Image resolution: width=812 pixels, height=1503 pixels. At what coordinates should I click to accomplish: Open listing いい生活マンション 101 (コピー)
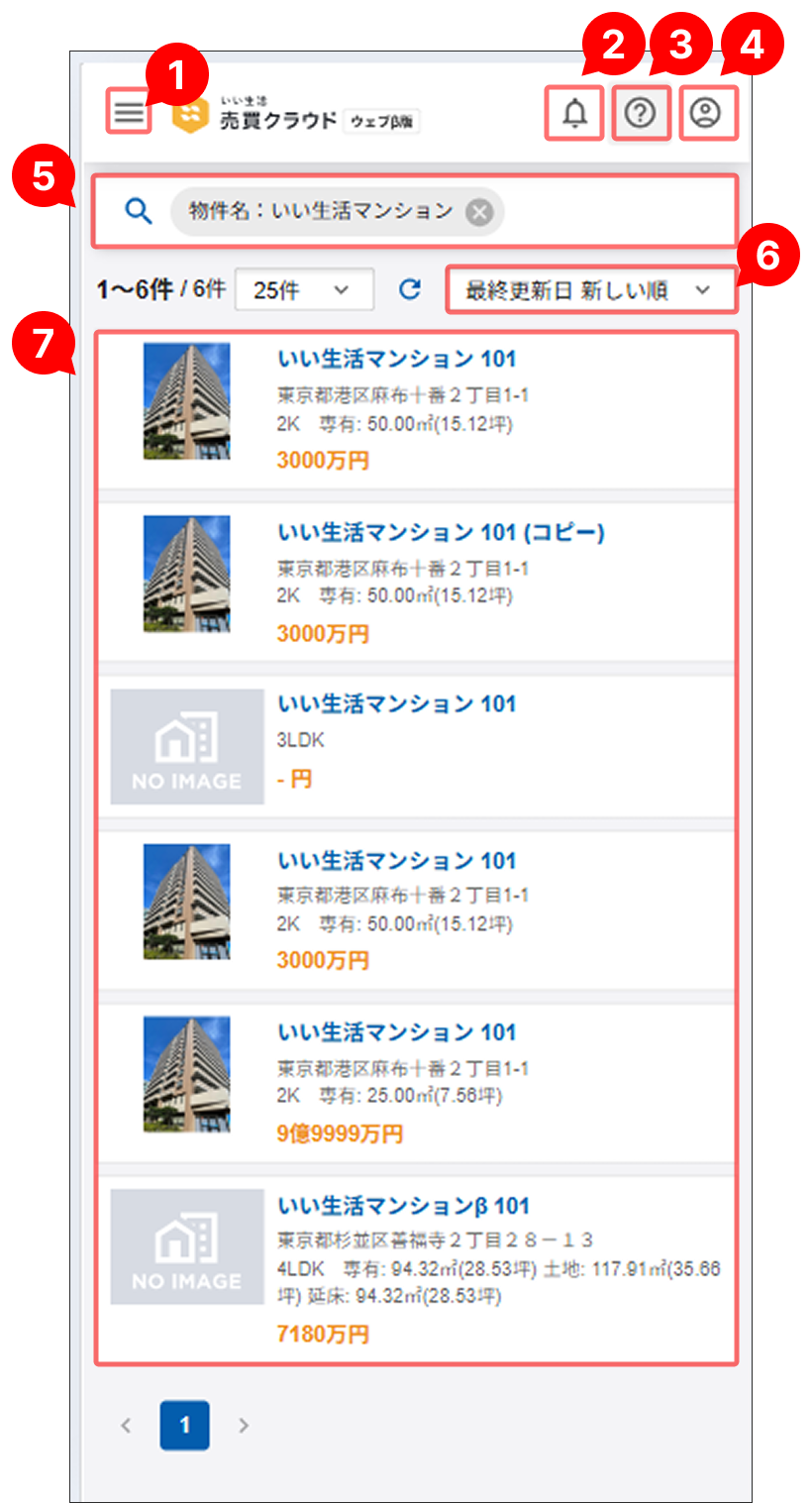point(441,533)
